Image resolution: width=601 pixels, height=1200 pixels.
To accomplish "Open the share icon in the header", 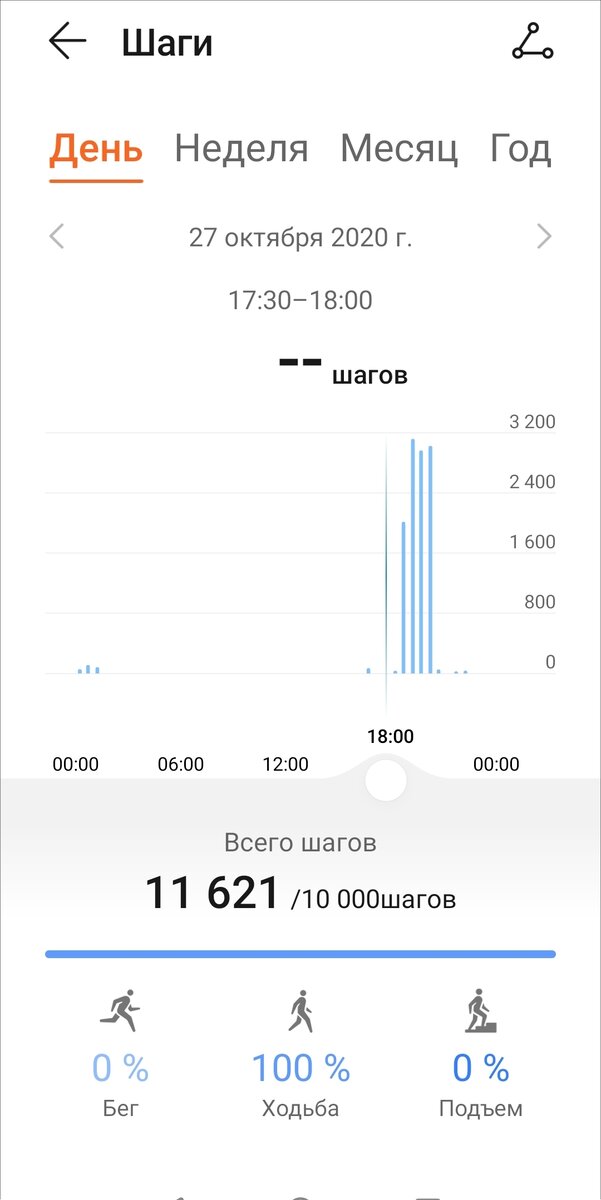I will (x=532, y=41).
